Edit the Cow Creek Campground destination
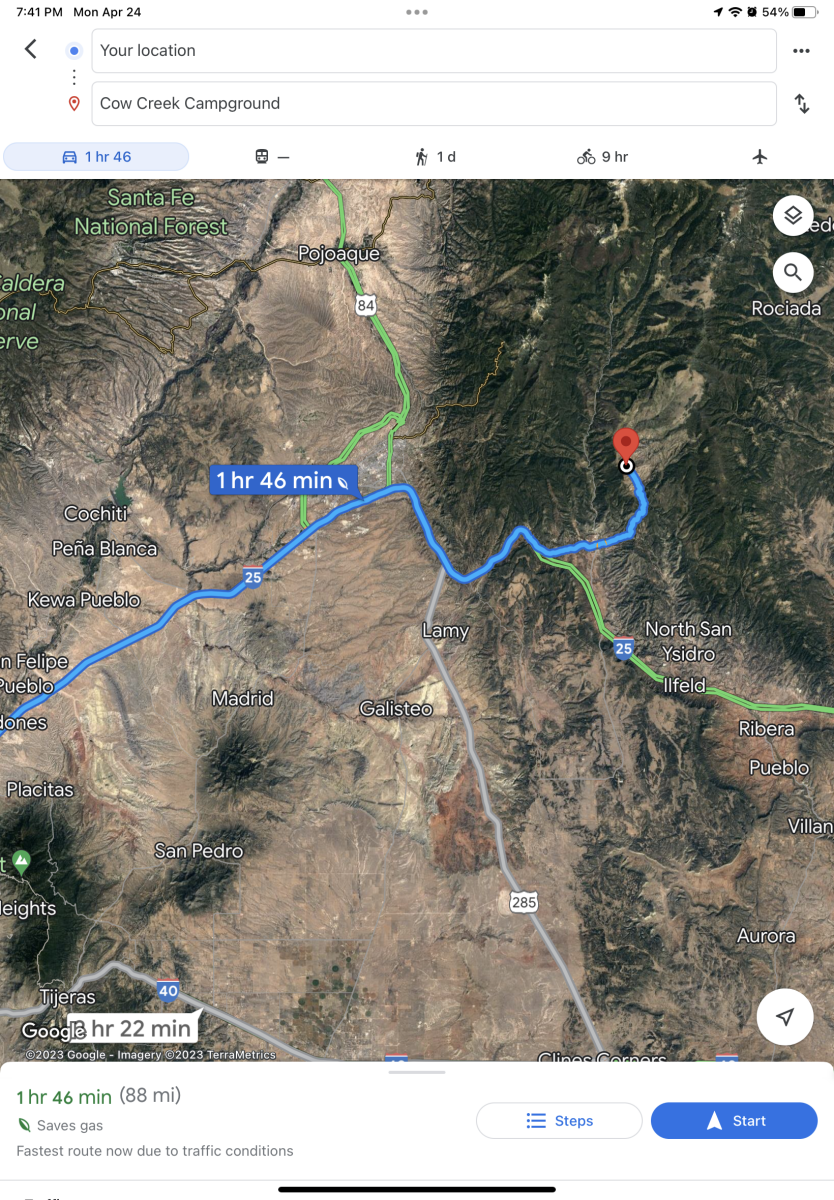The width and height of the screenshot is (834, 1200). [x=433, y=104]
